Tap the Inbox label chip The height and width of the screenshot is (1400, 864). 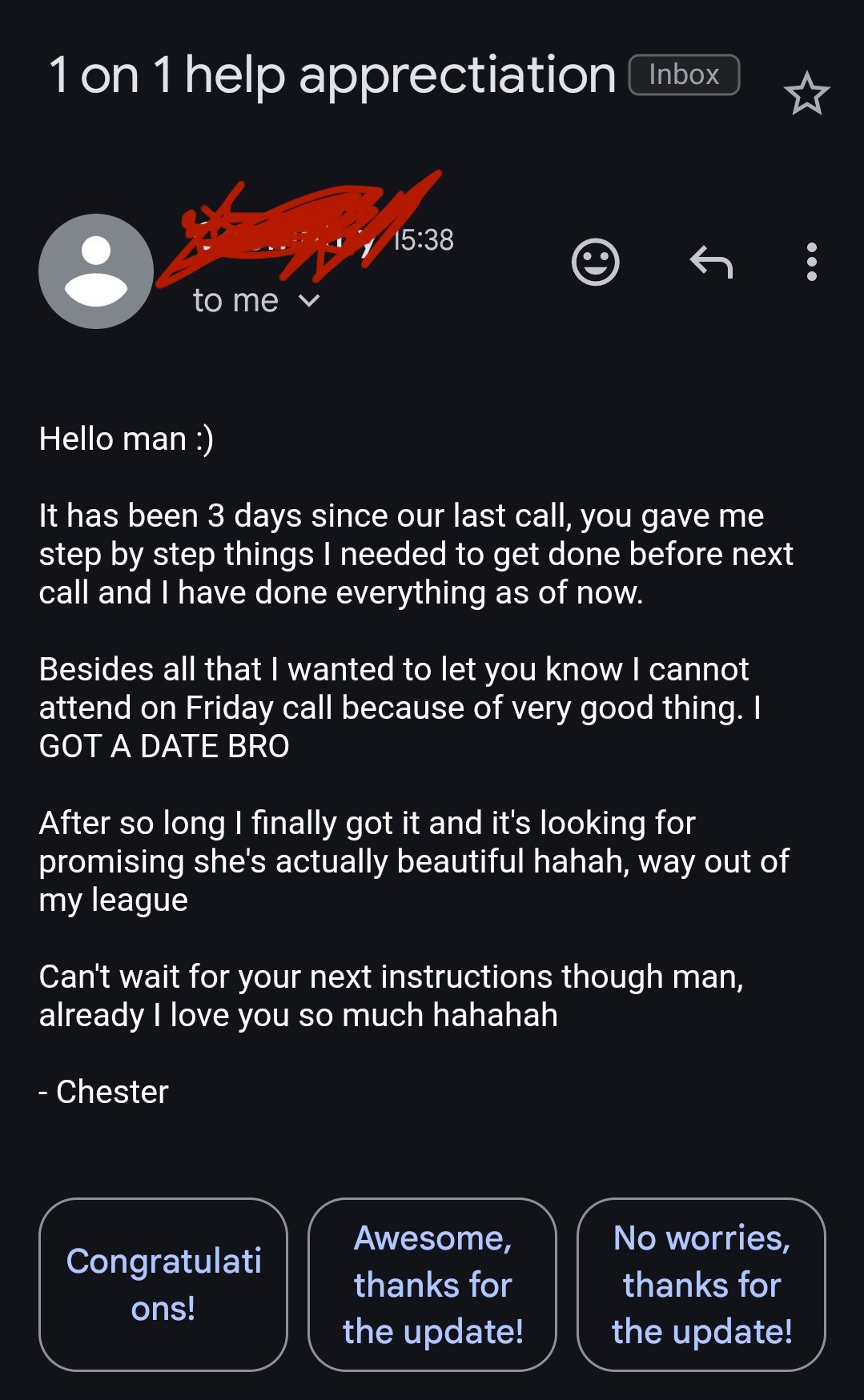(x=684, y=75)
